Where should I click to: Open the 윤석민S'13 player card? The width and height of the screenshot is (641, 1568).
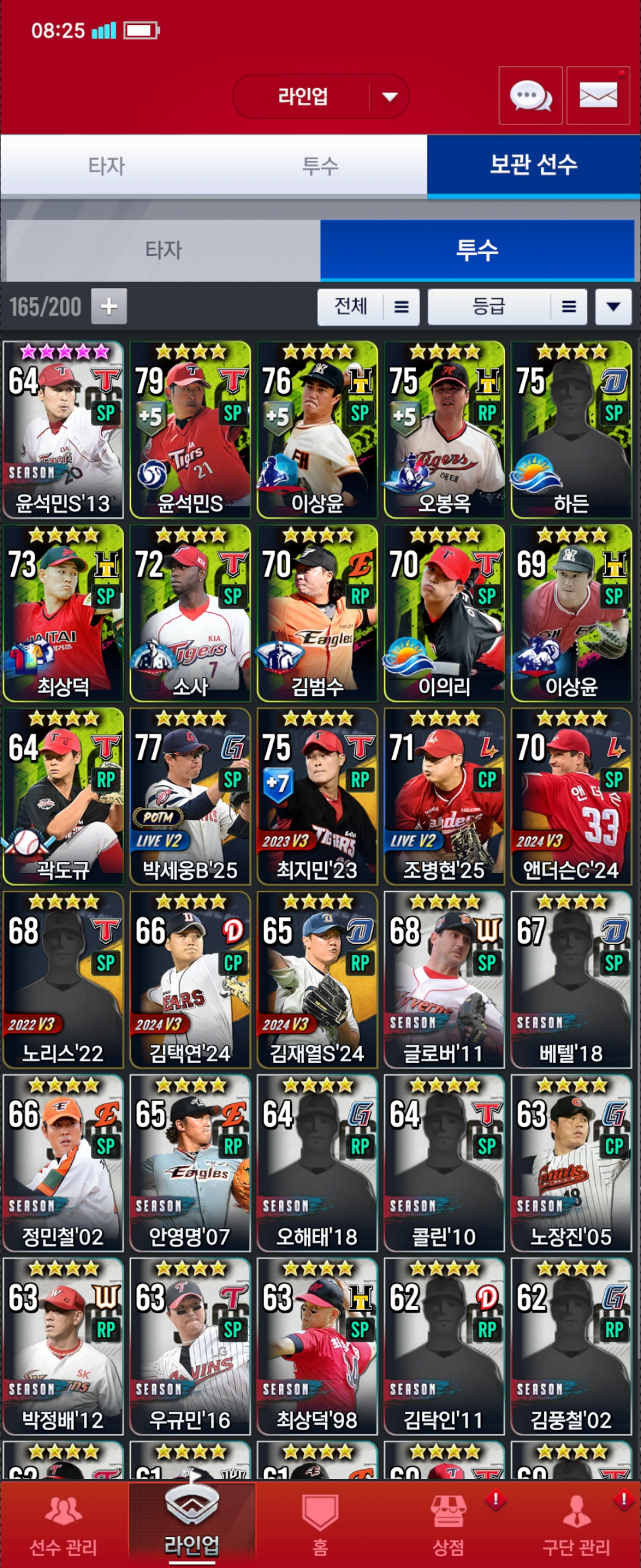coord(64,430)
